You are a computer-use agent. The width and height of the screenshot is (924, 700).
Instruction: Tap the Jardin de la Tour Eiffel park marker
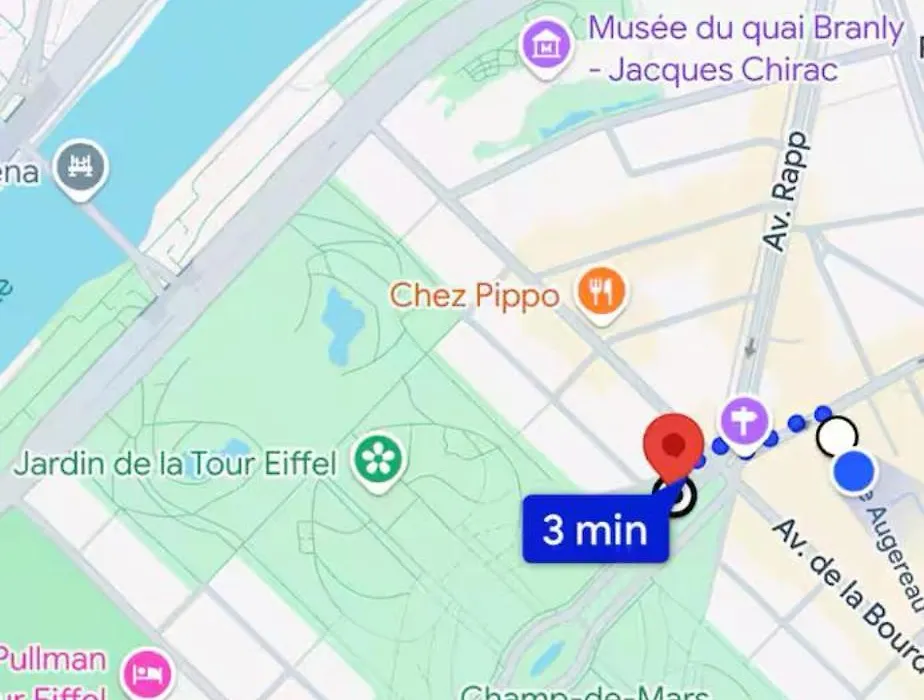coord(378,461)
